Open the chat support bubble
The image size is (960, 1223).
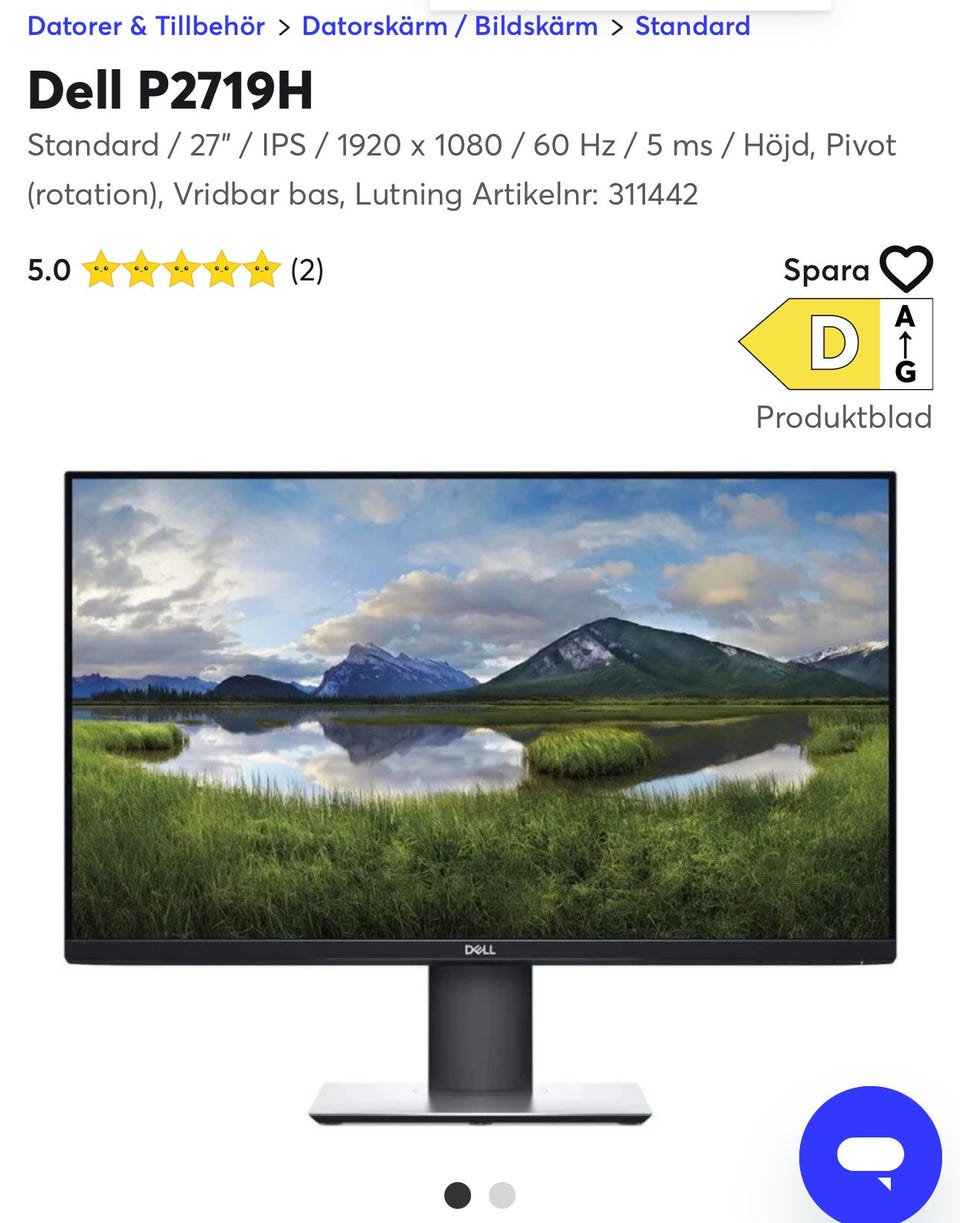(870, 1156)
